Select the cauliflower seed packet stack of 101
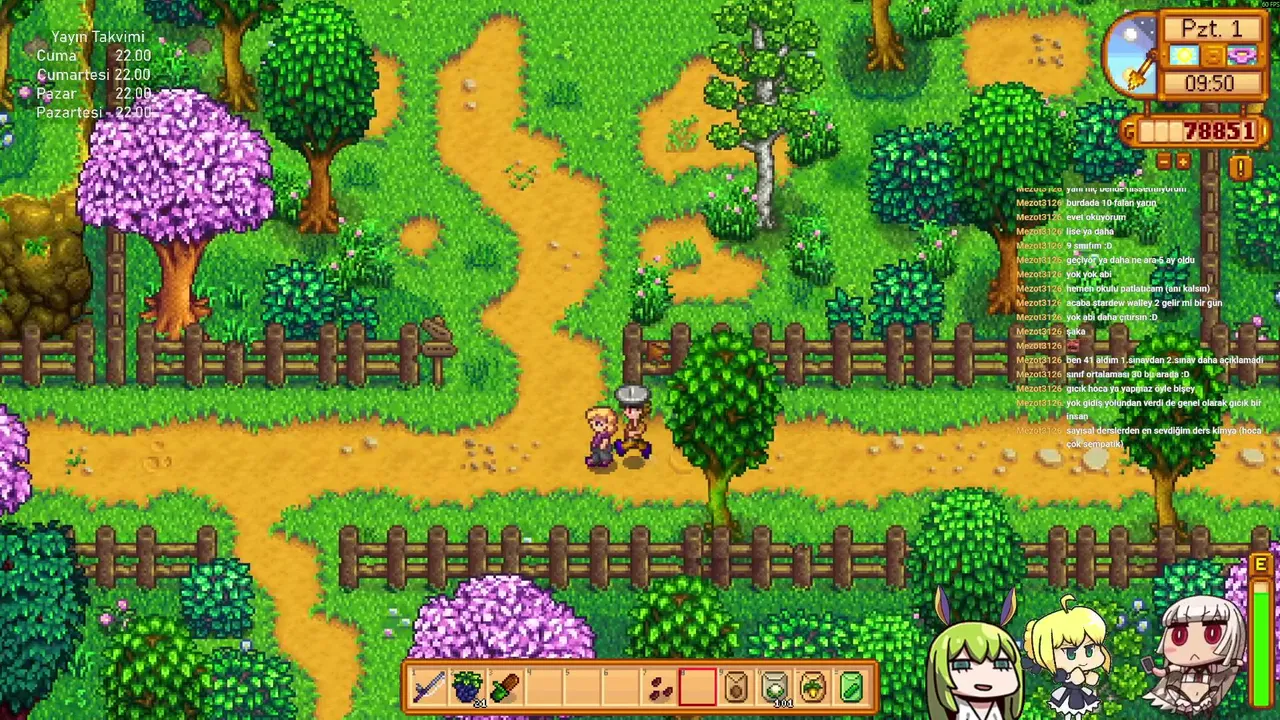The height and width of the screenshot is (720, 1280). (x=775, y=687)
